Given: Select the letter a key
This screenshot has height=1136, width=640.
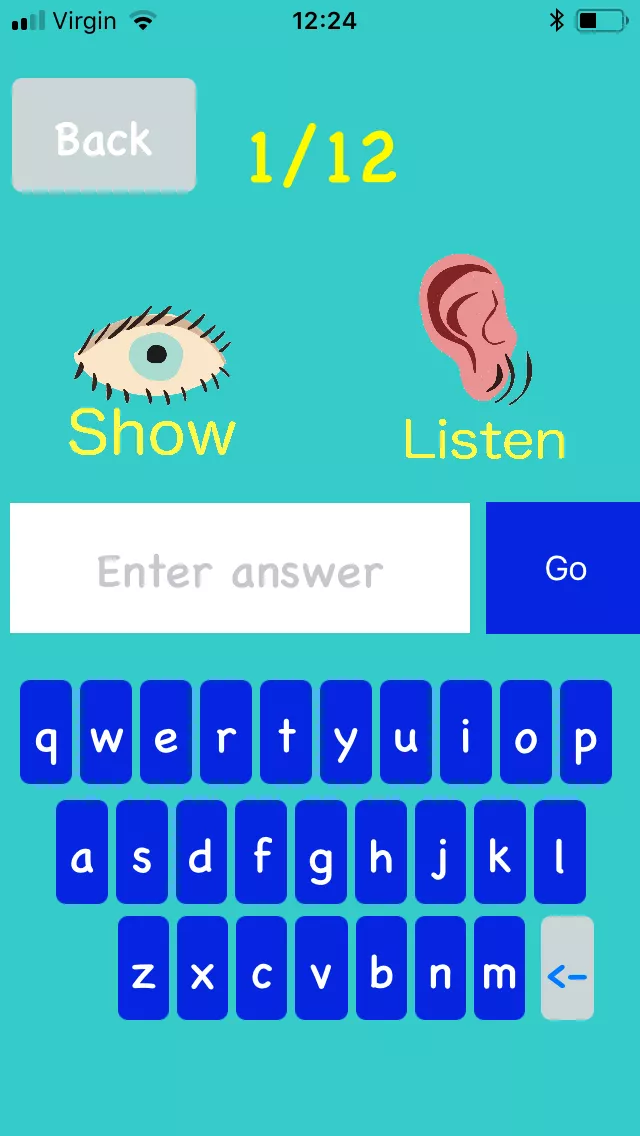Looking at the screenshot, I should click(x=82, y=852).
